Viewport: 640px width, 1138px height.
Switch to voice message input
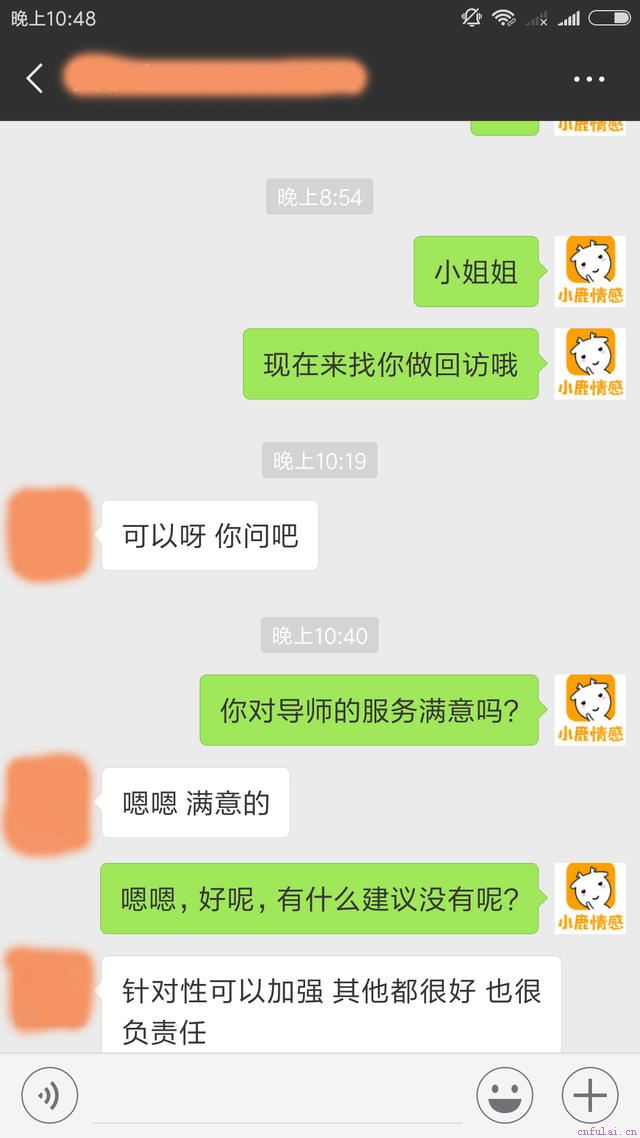(50, 1096)
